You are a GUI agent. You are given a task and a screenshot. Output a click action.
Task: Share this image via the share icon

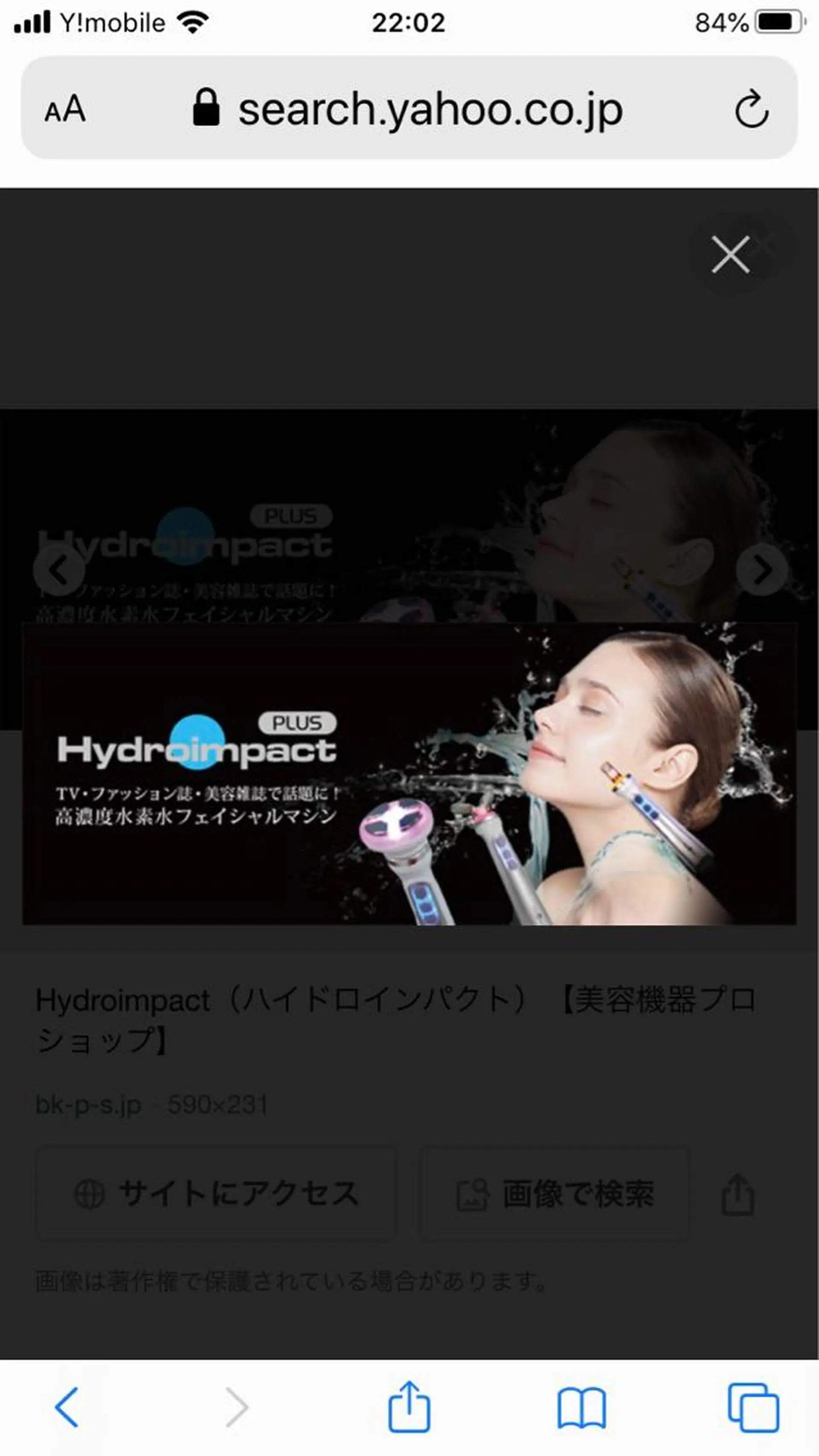pyautogui.click(x=738, y=1194)
